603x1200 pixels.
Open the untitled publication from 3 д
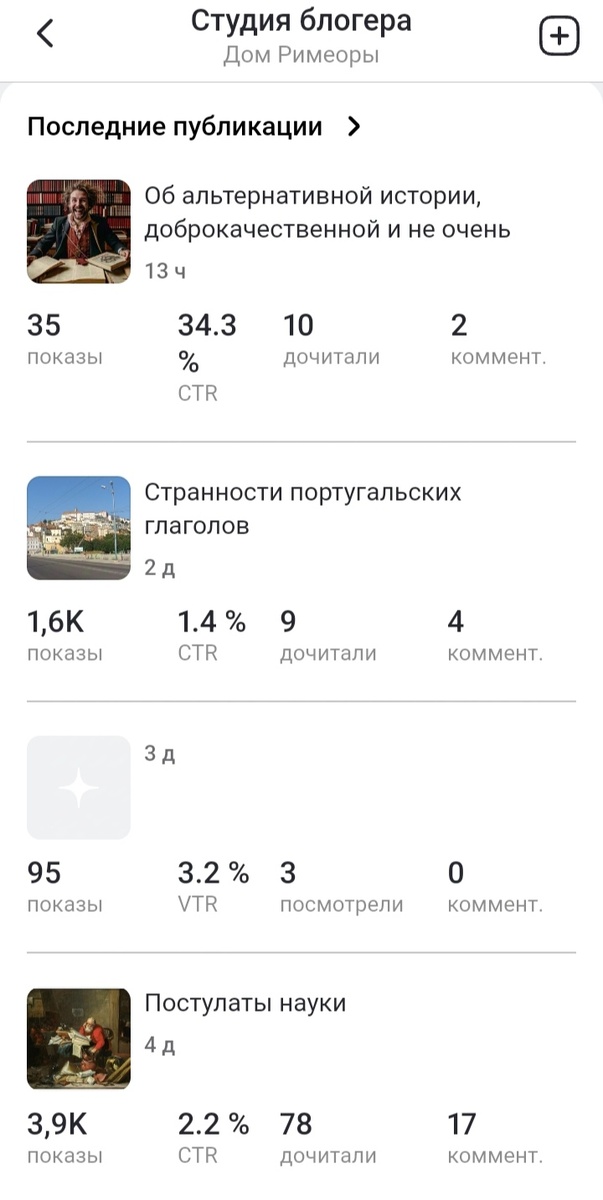(79, 788)
